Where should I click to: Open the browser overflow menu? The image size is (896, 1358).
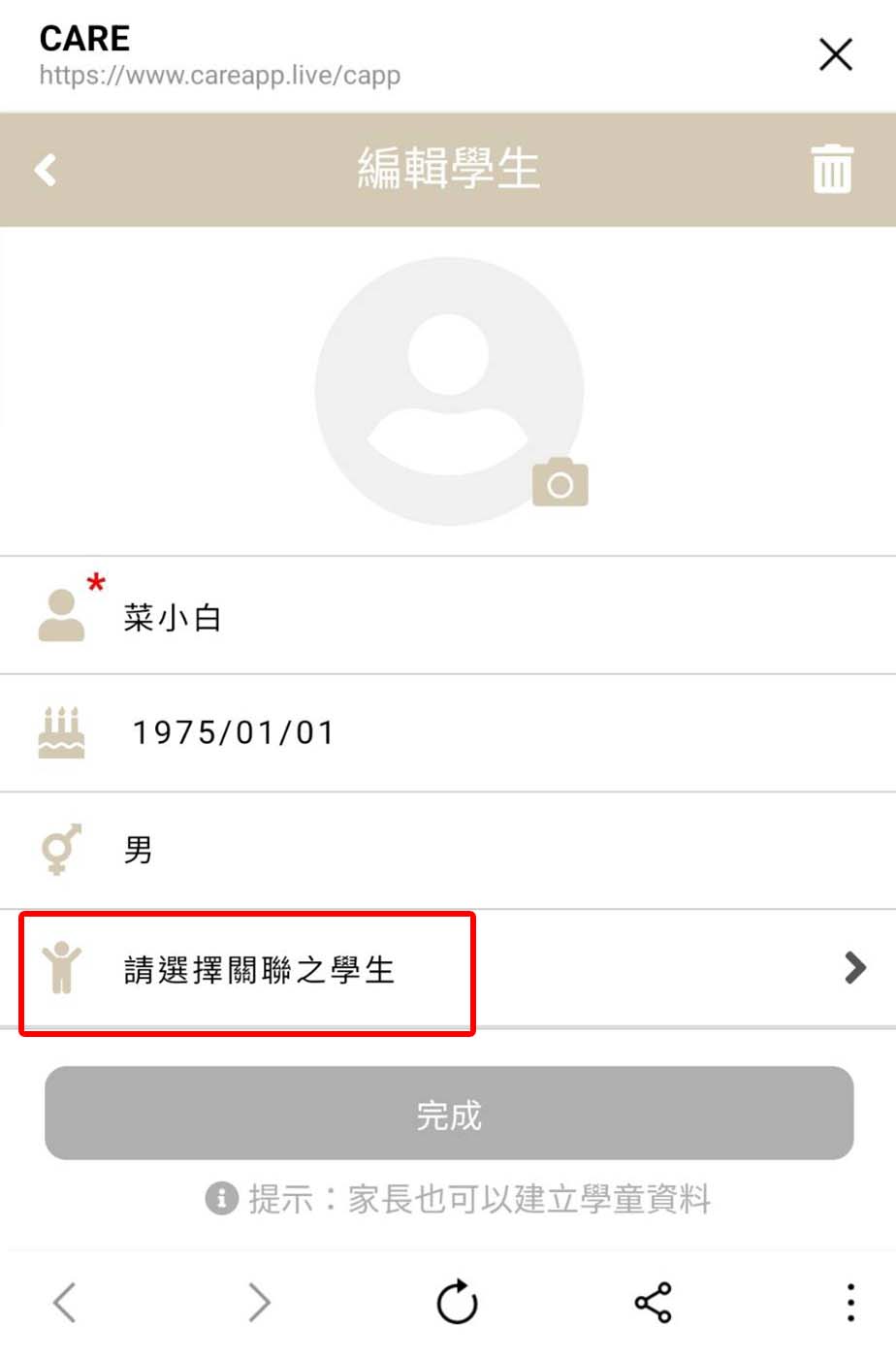pyautogui.click(x=849, y=1302)
